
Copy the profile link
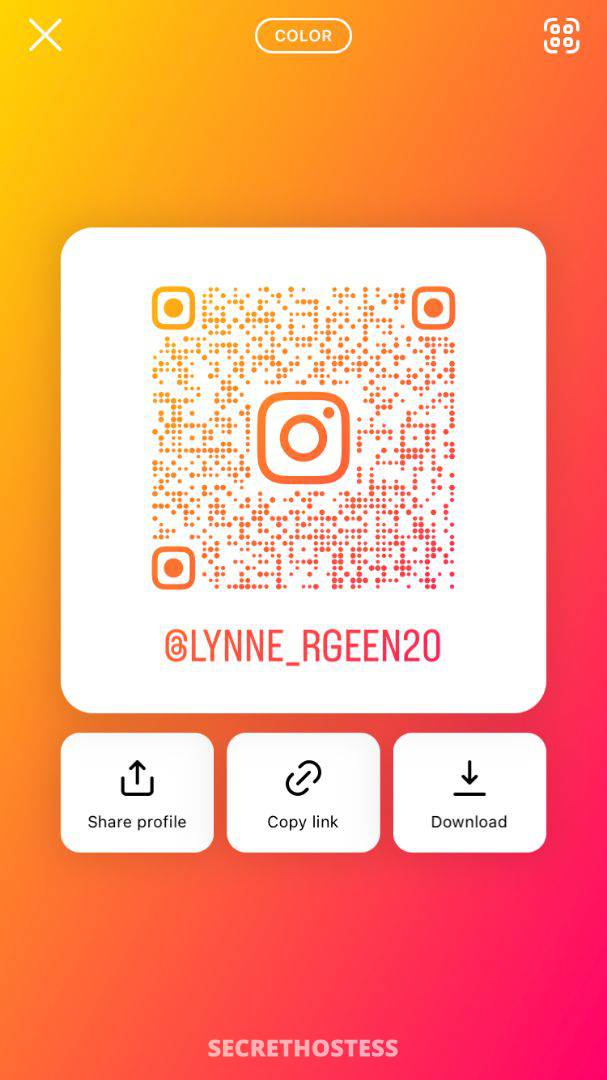303,792
